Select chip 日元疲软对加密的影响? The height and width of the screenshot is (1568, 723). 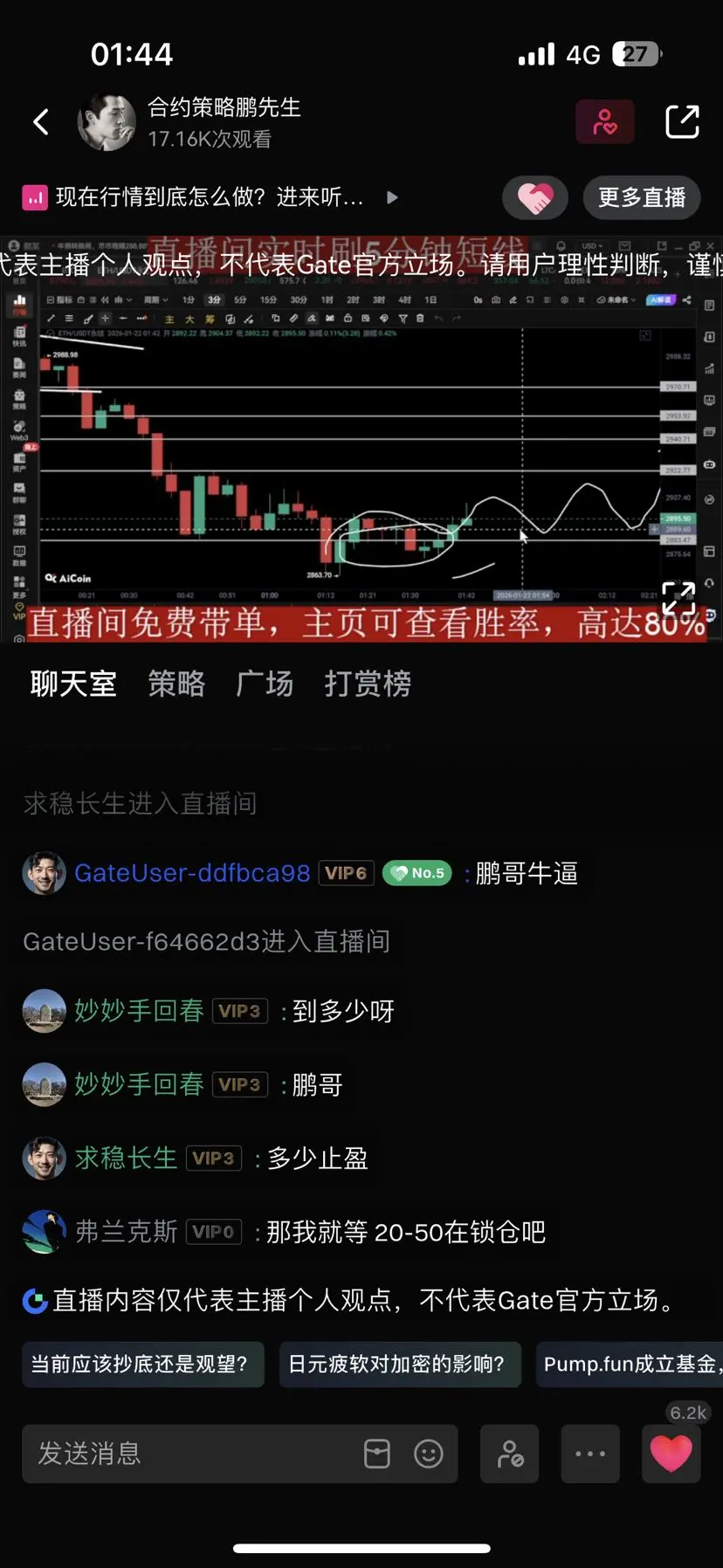399,1365
